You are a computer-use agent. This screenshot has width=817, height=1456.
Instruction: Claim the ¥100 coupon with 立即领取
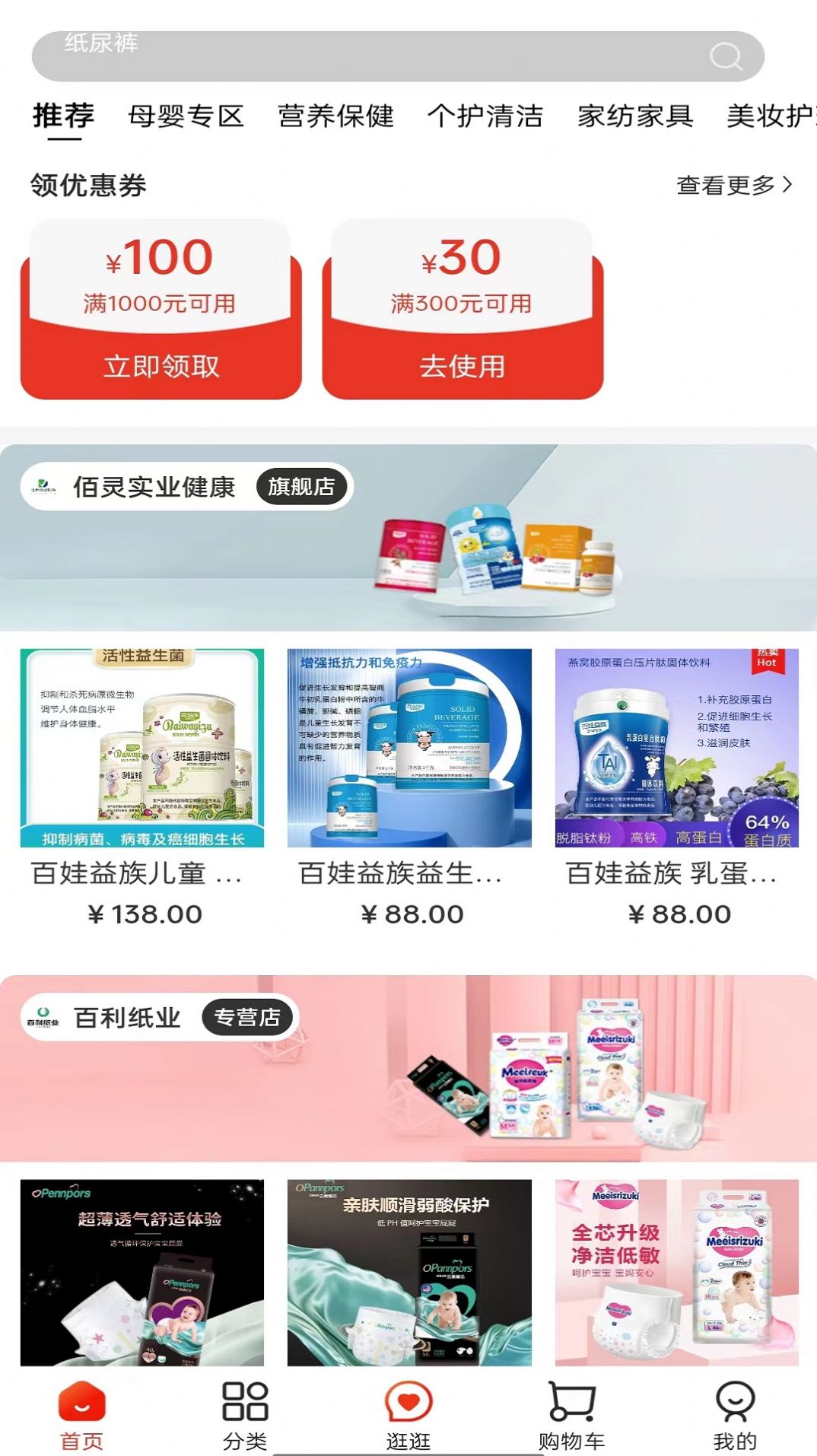pos(161,366)
